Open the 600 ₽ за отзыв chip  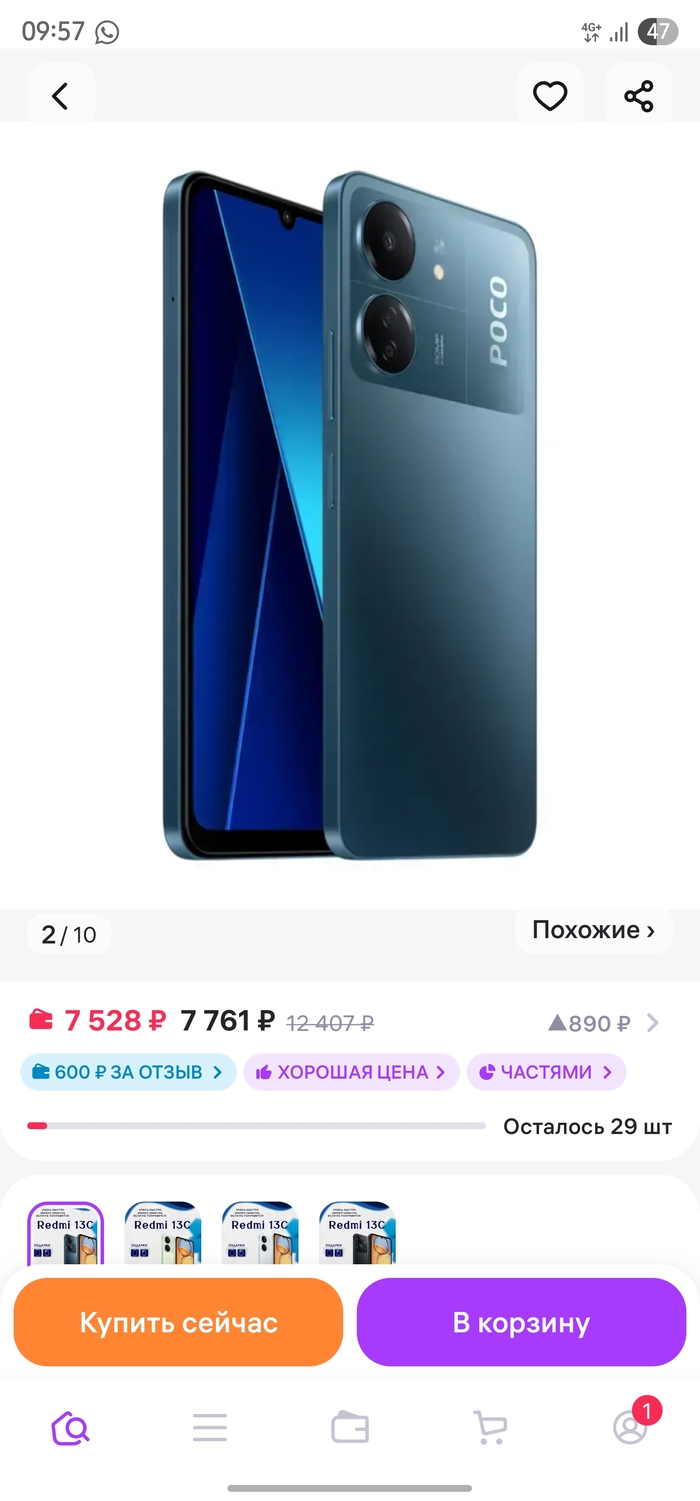point(128,1072)
